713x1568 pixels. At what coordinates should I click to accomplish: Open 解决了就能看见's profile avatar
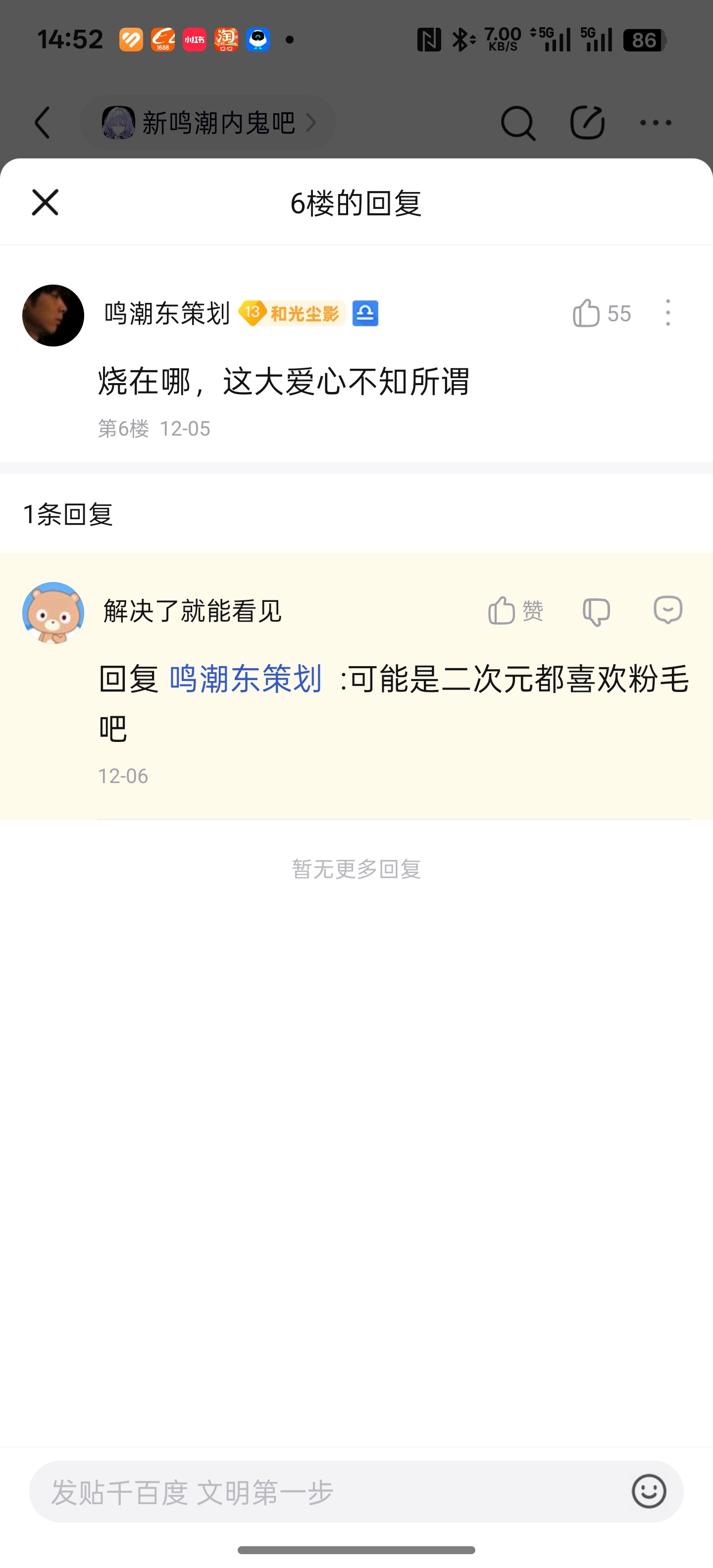(x=53, y=612)
